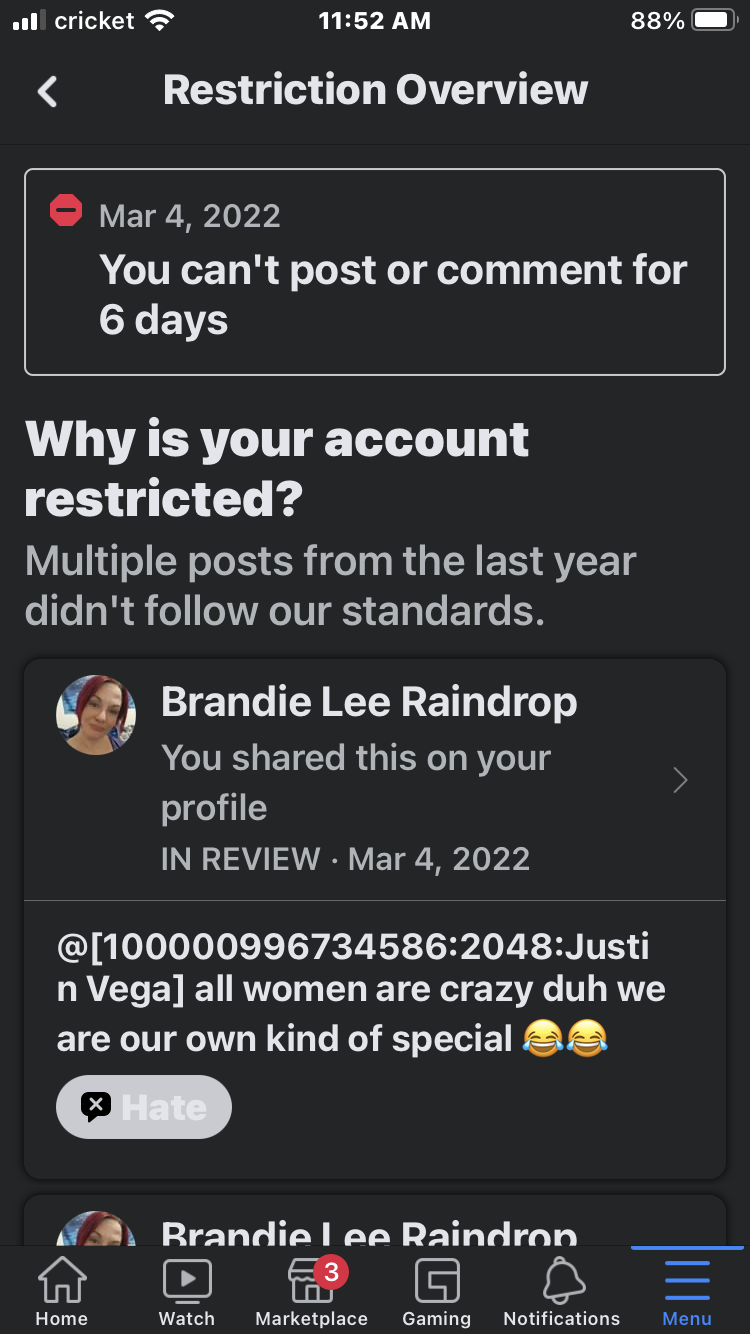Switch to the Watch tab
Viewport: 750px width, 1334px height.
(x=187, y=1292)
